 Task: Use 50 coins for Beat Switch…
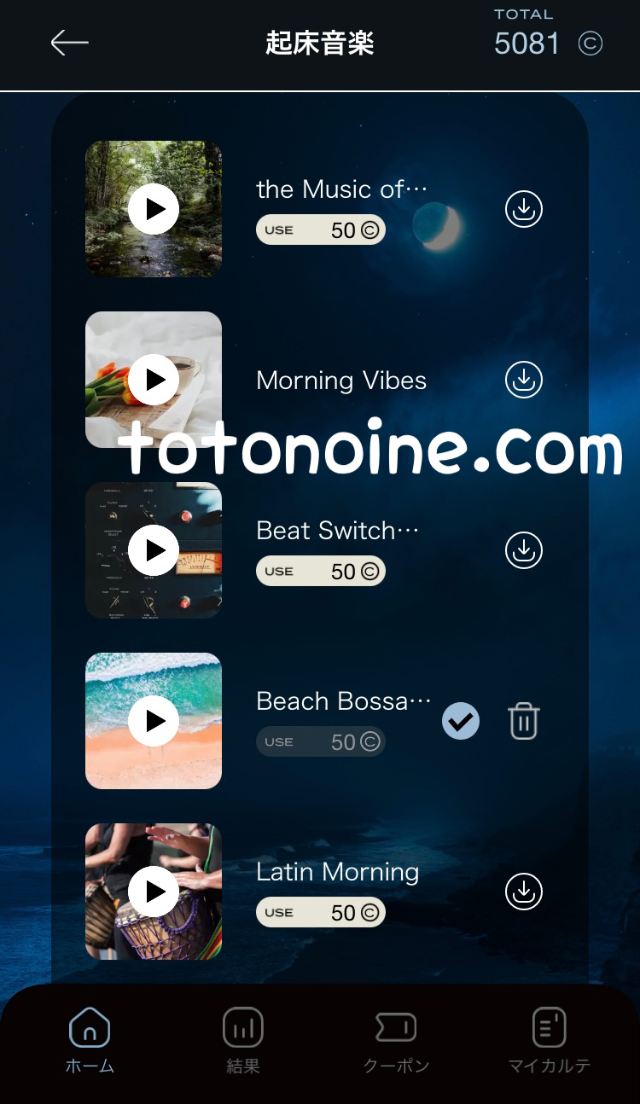(321, 571)
